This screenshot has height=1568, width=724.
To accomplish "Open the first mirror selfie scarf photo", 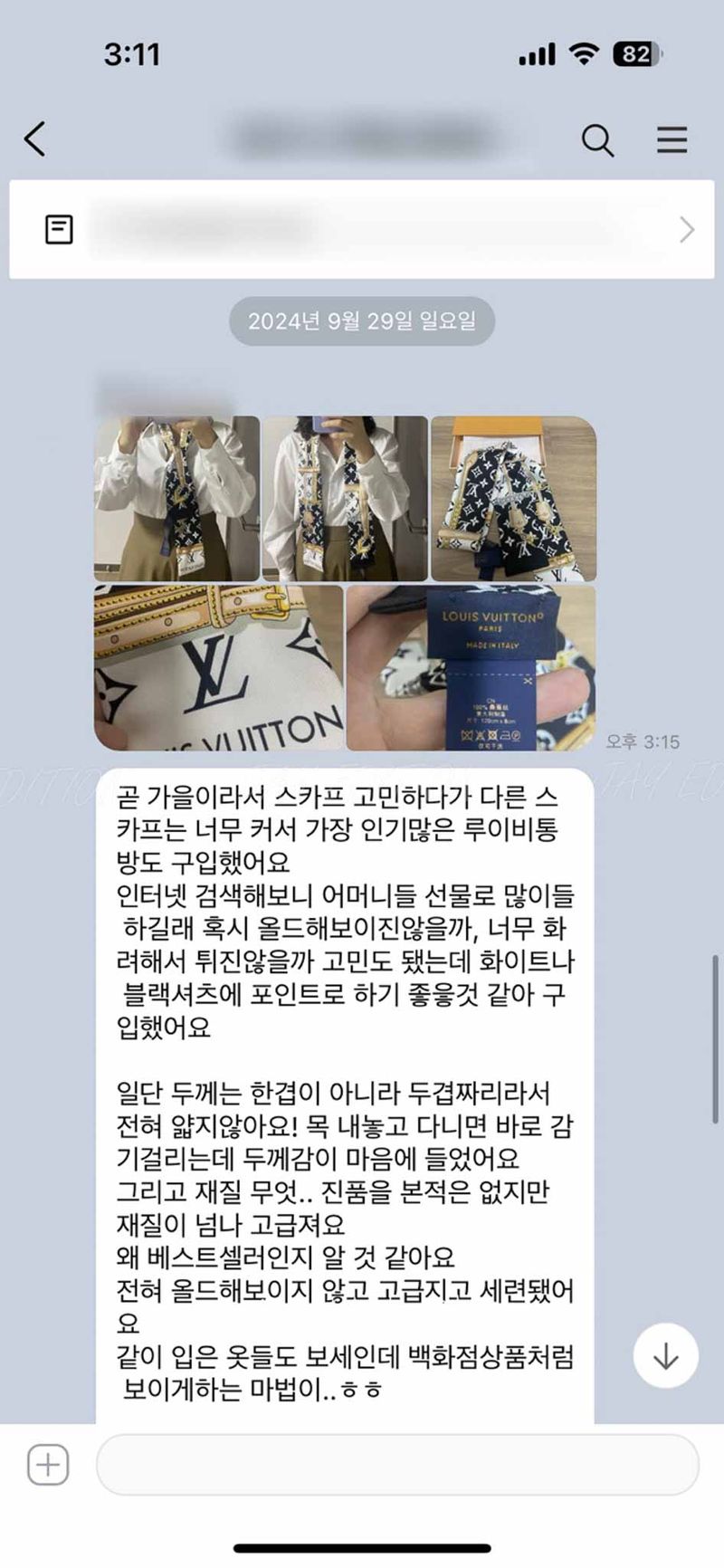I will point(176,498).
